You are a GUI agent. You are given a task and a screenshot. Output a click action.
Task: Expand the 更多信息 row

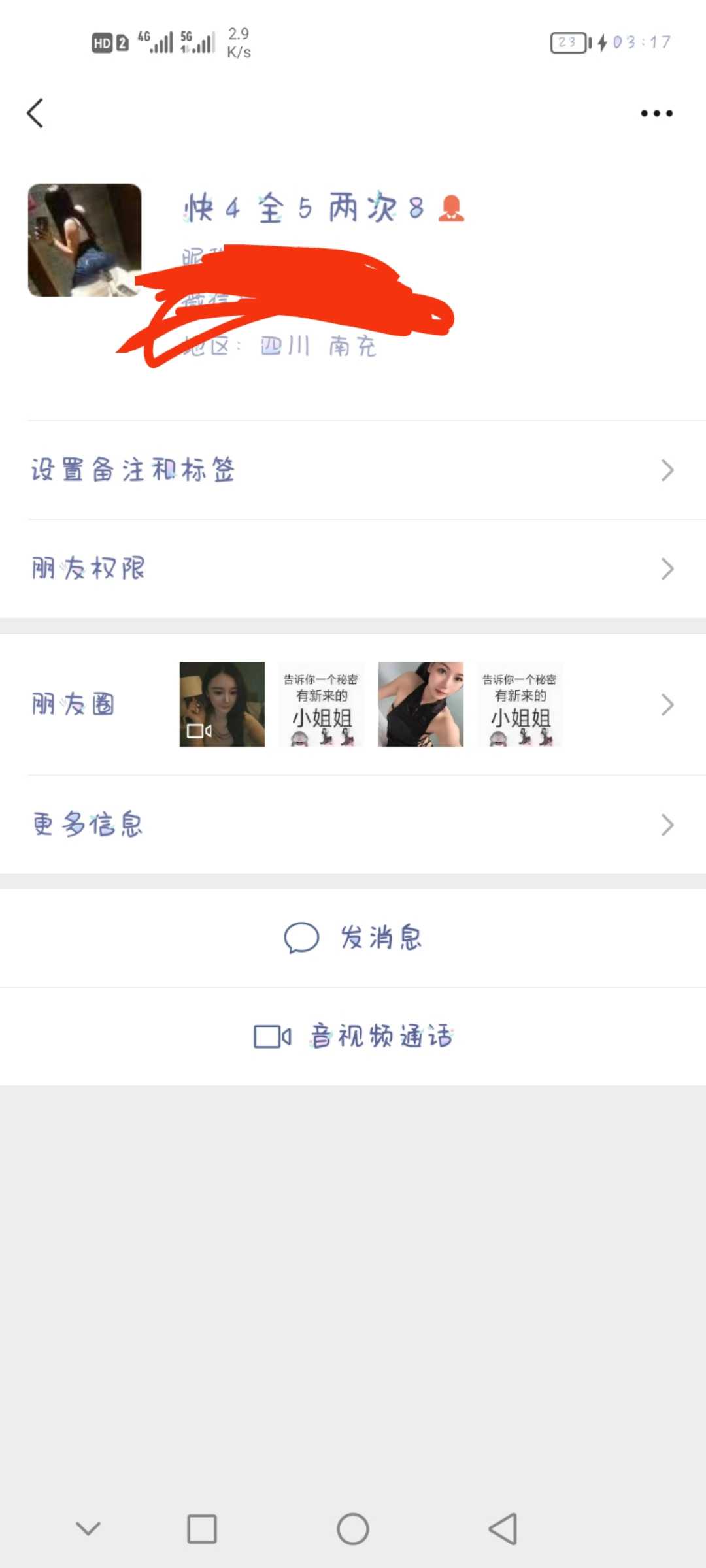point(353,825)
